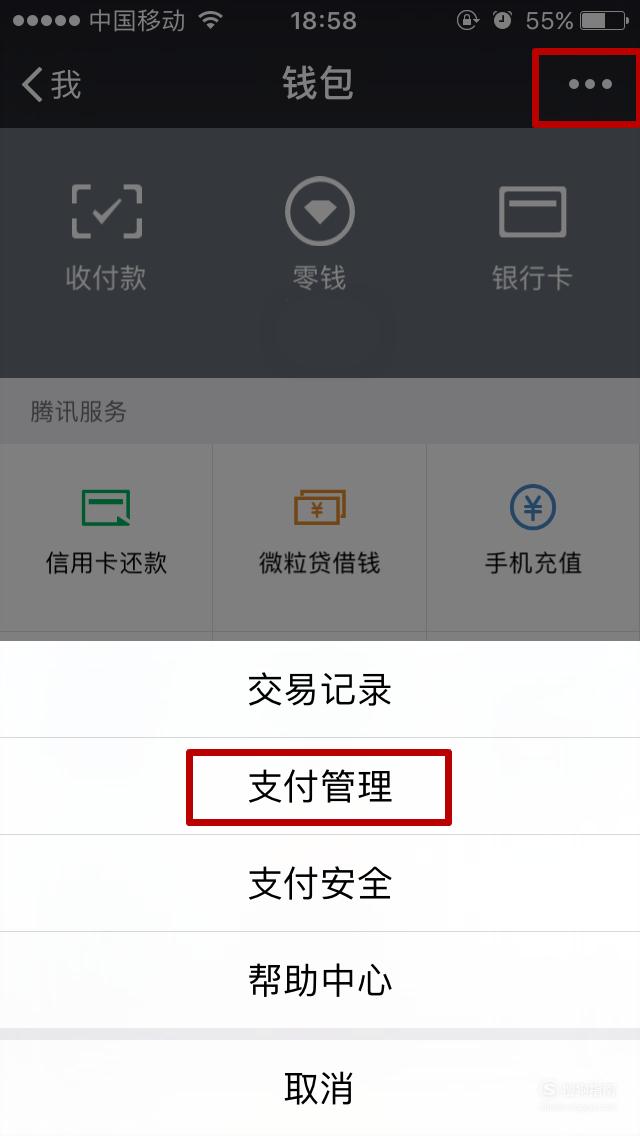Select 支付管理 option
The height and width of the screenshot is (1136, 640).
(320, 787)
